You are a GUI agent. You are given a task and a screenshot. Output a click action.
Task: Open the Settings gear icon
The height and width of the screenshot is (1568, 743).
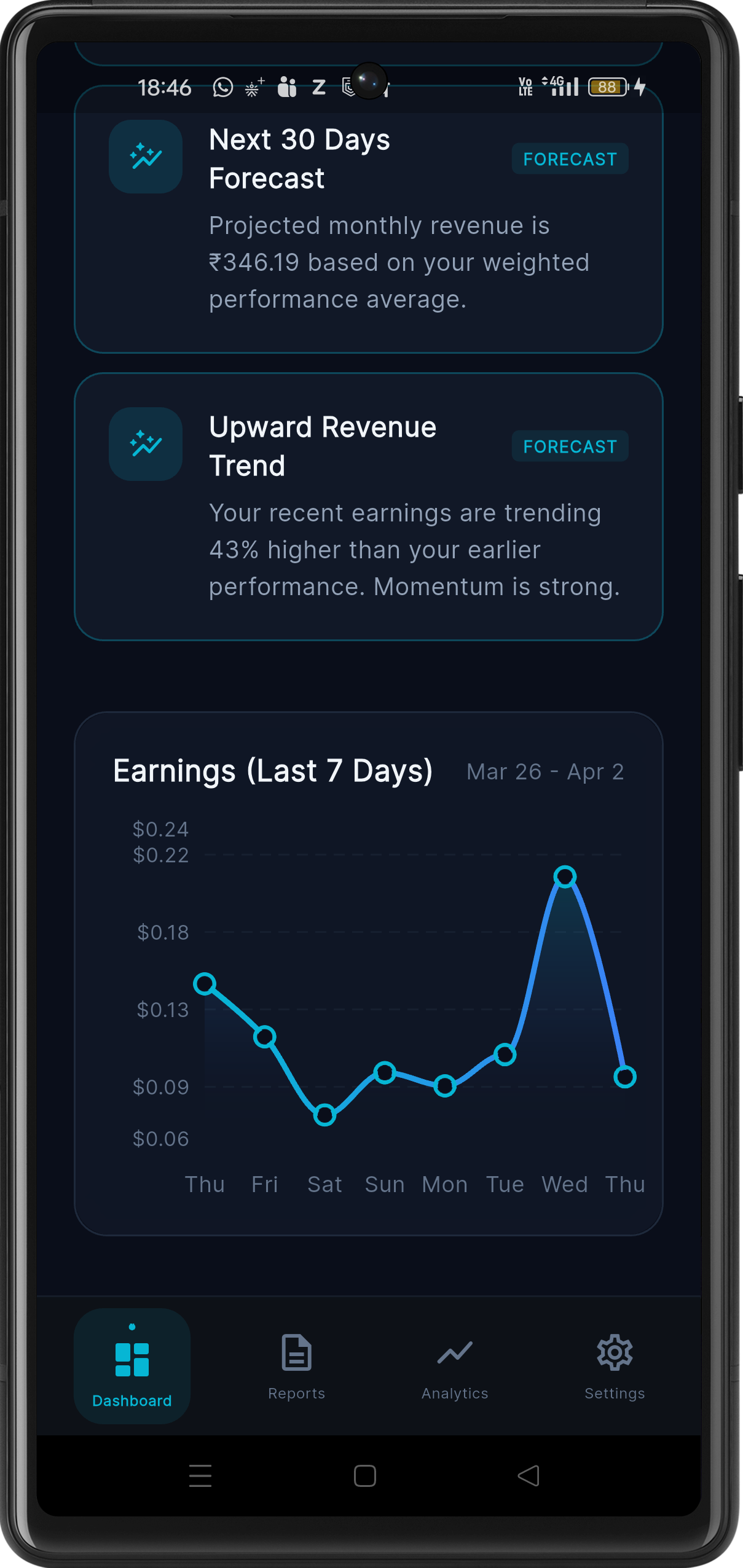pos(615,1354)
